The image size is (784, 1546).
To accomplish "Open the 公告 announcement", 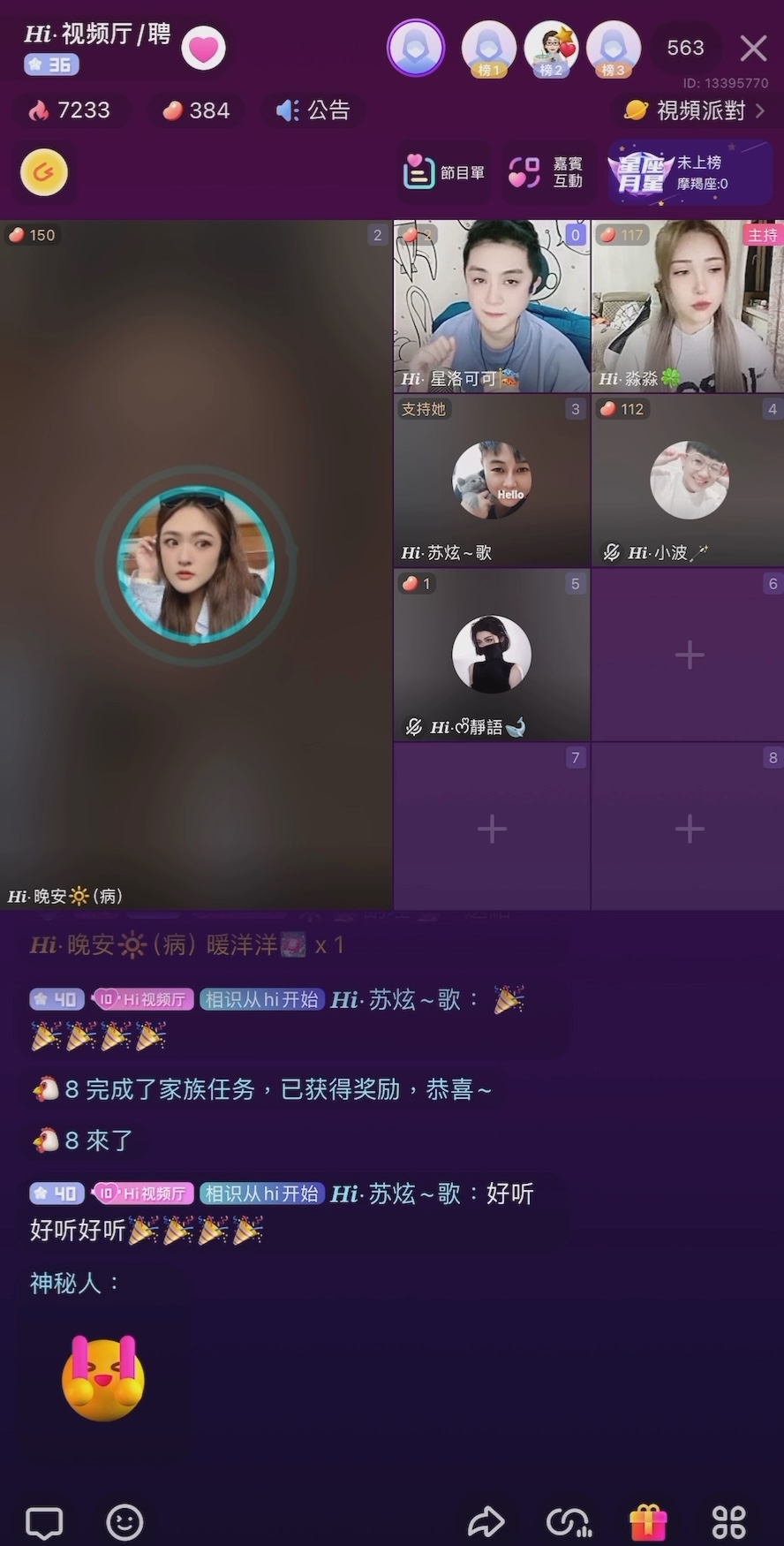I will [313, 110].
